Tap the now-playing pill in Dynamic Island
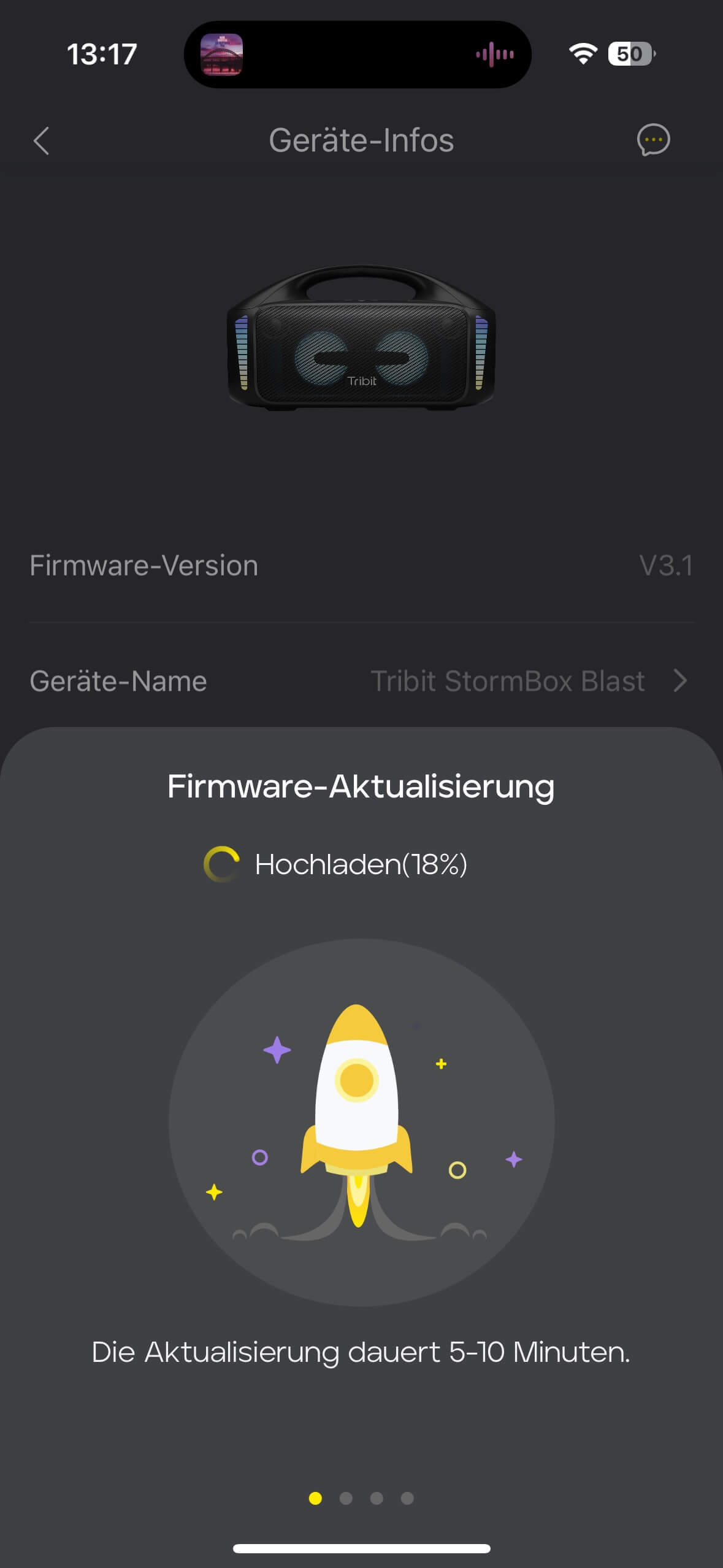Screen dimensions: 723x1568 [358, 55]
